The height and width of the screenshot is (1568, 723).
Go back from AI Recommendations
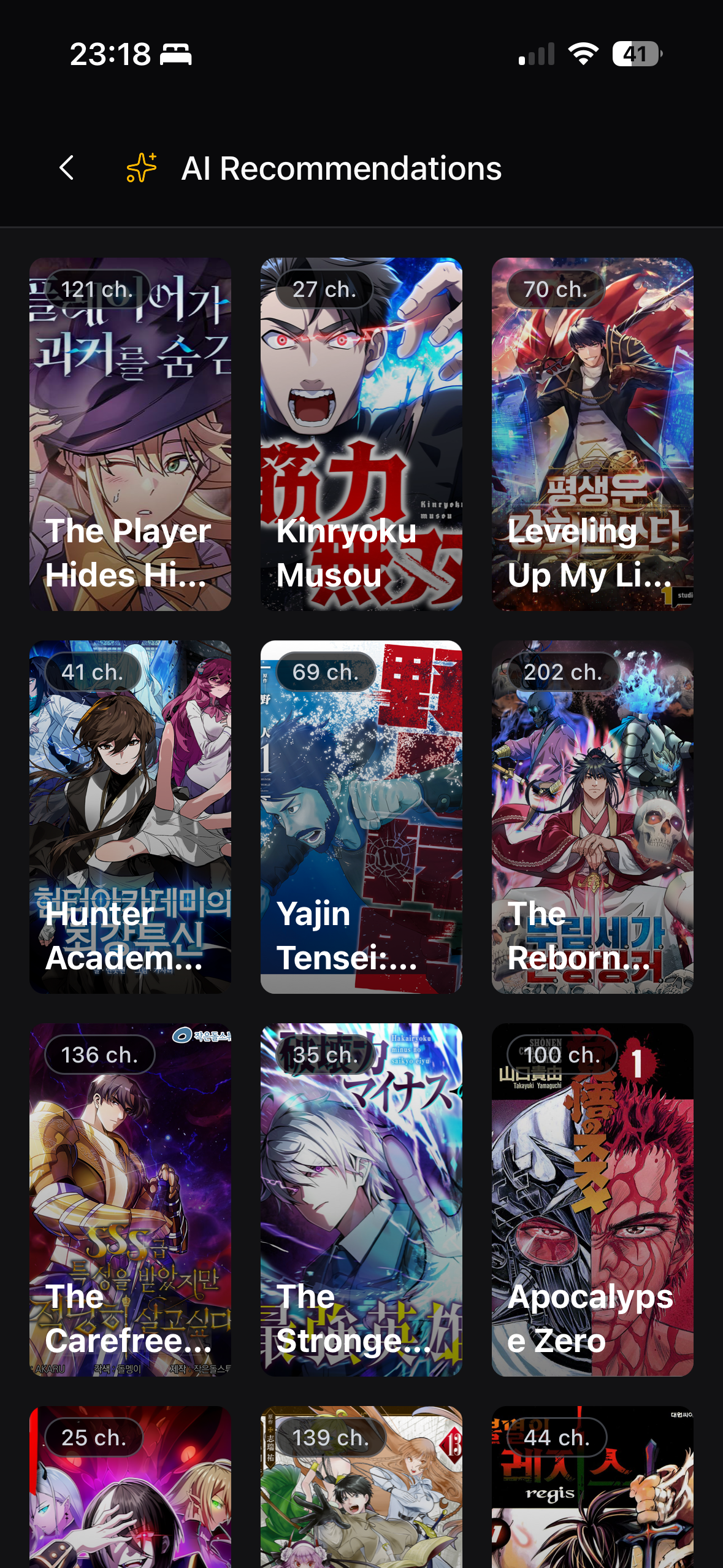pyautogui.click(x=67, y=167)
